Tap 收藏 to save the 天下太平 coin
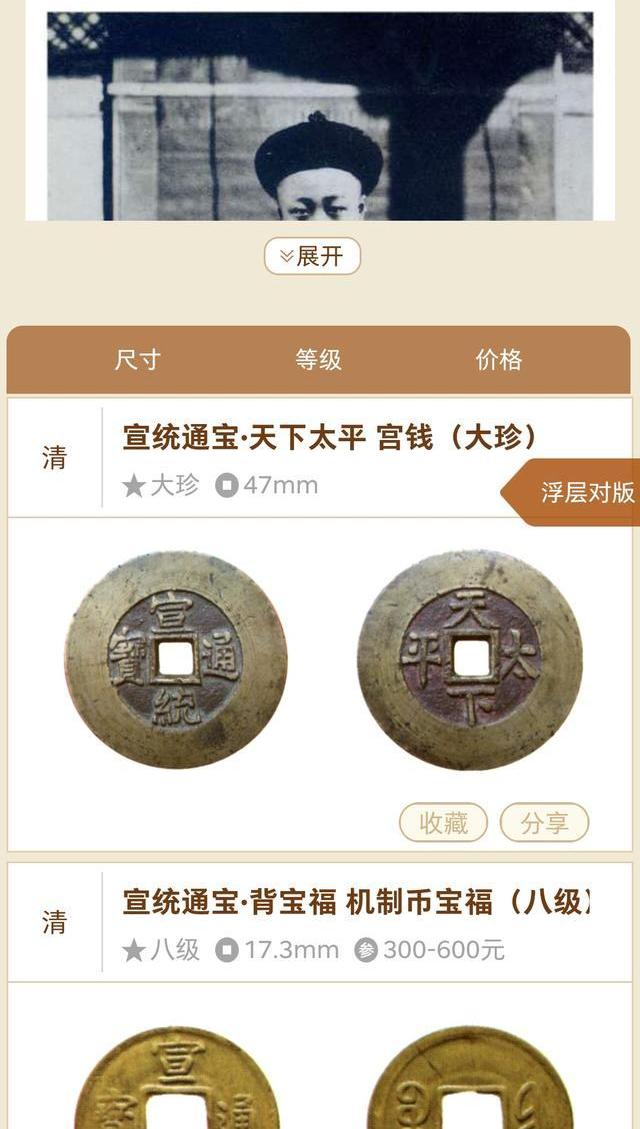This screenshot has height=1129, width=640. click(443, 823)
